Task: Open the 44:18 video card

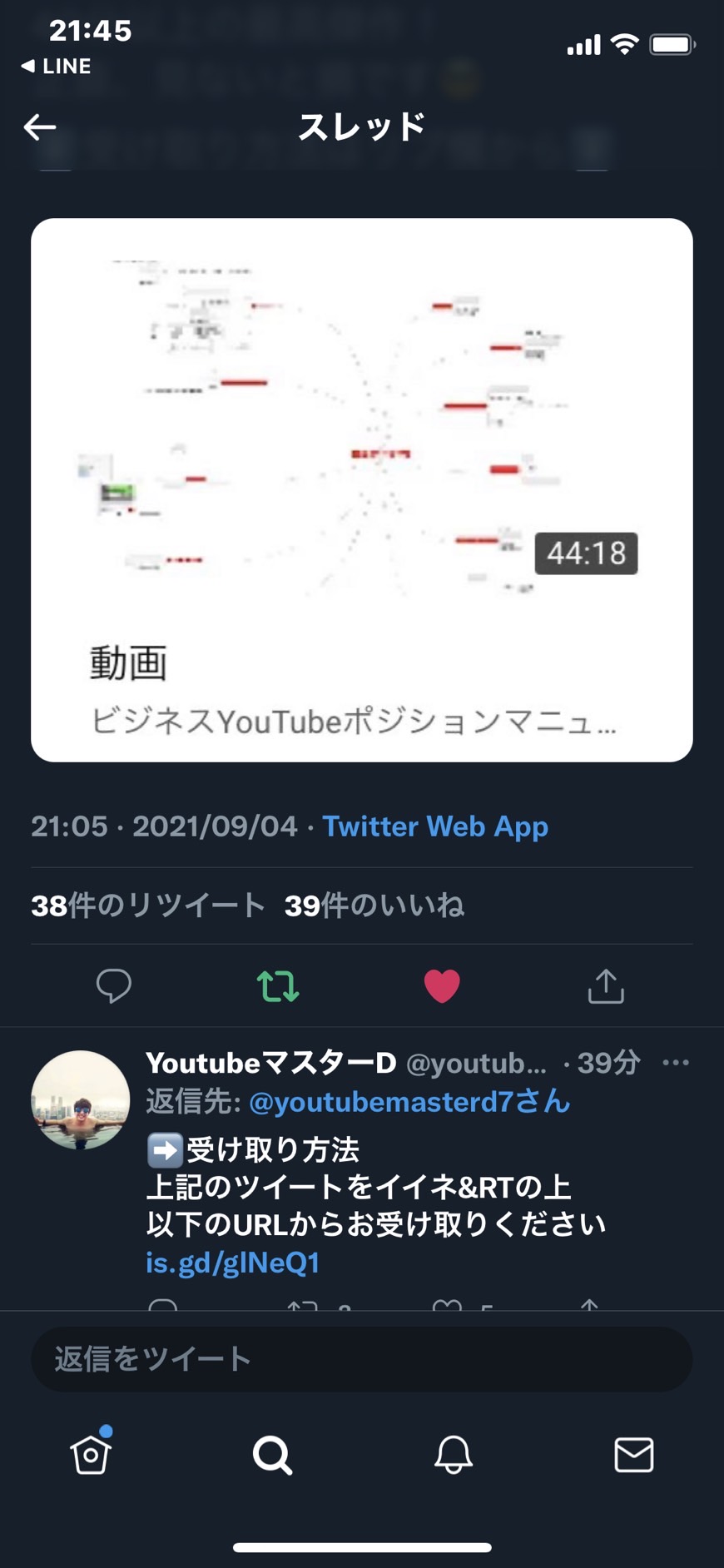Action: tap(362, 489)
